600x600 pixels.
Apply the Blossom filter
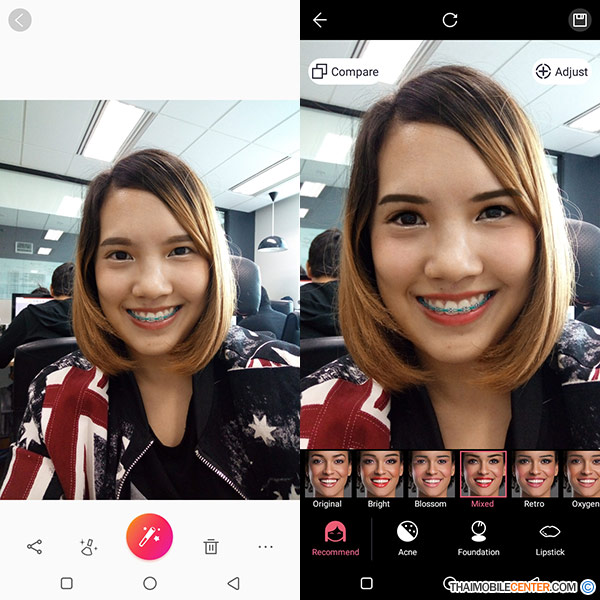tap(431, 475)
